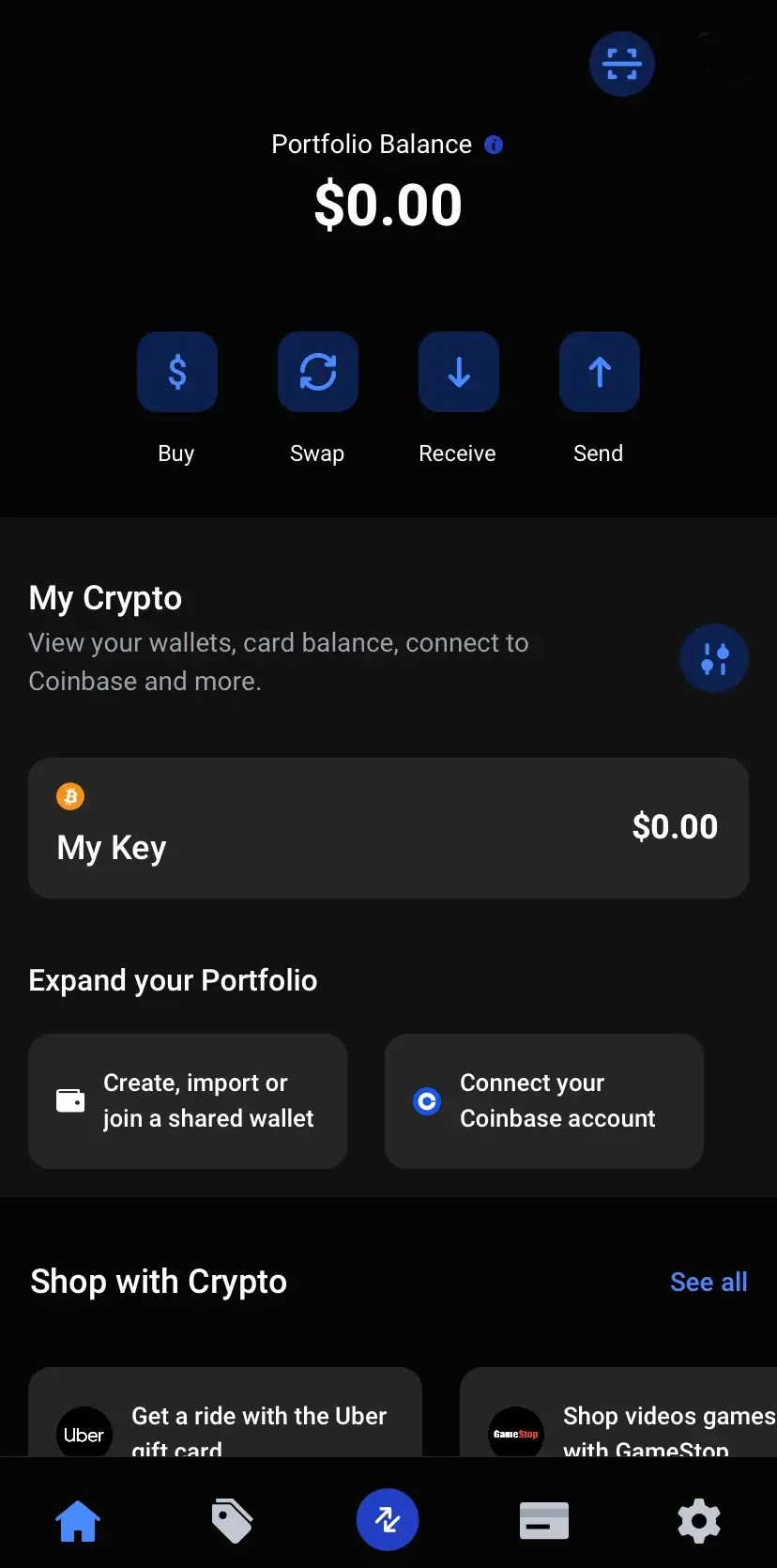Tap the Bitcoin icon on My Key
The image size is (777, 1568).
70,795
